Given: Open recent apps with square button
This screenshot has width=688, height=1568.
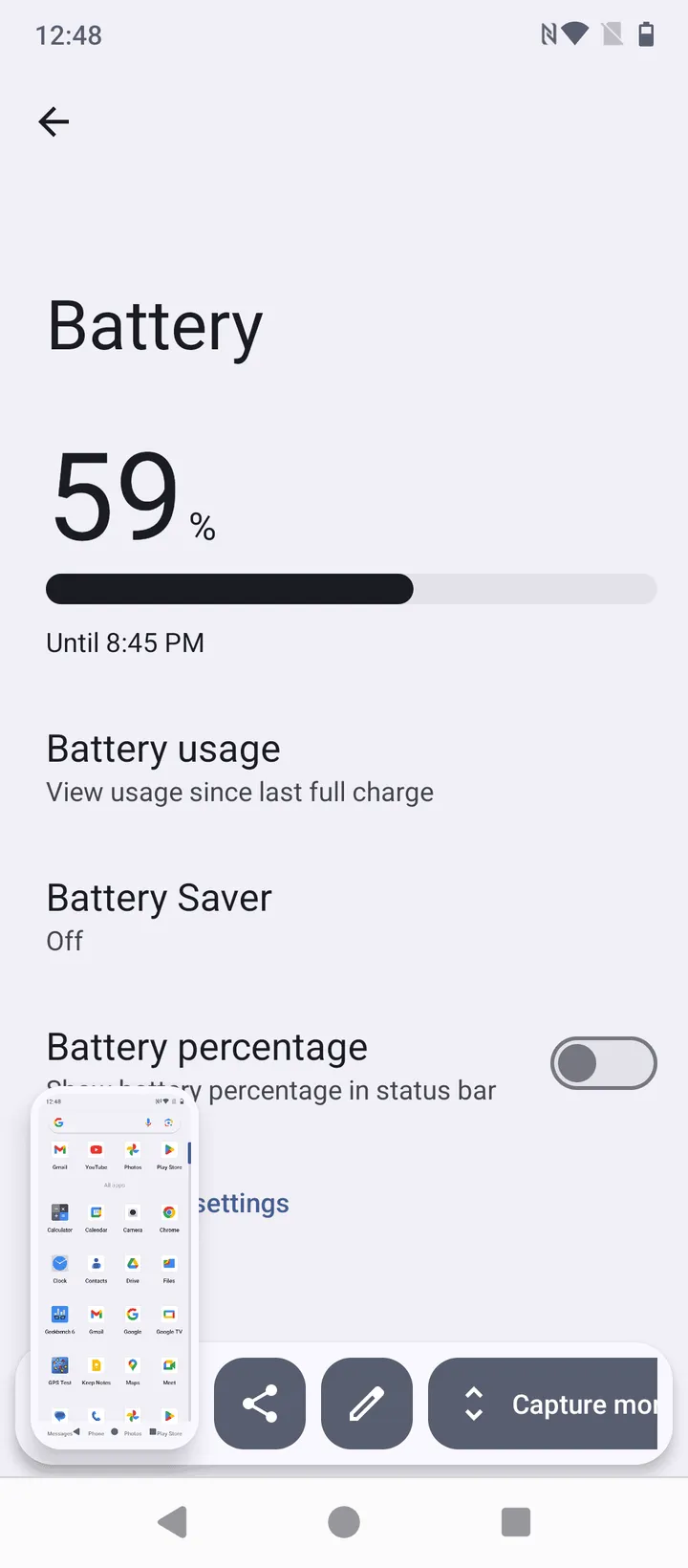Looking at the screenshot, I should (x=515, y=1521).
